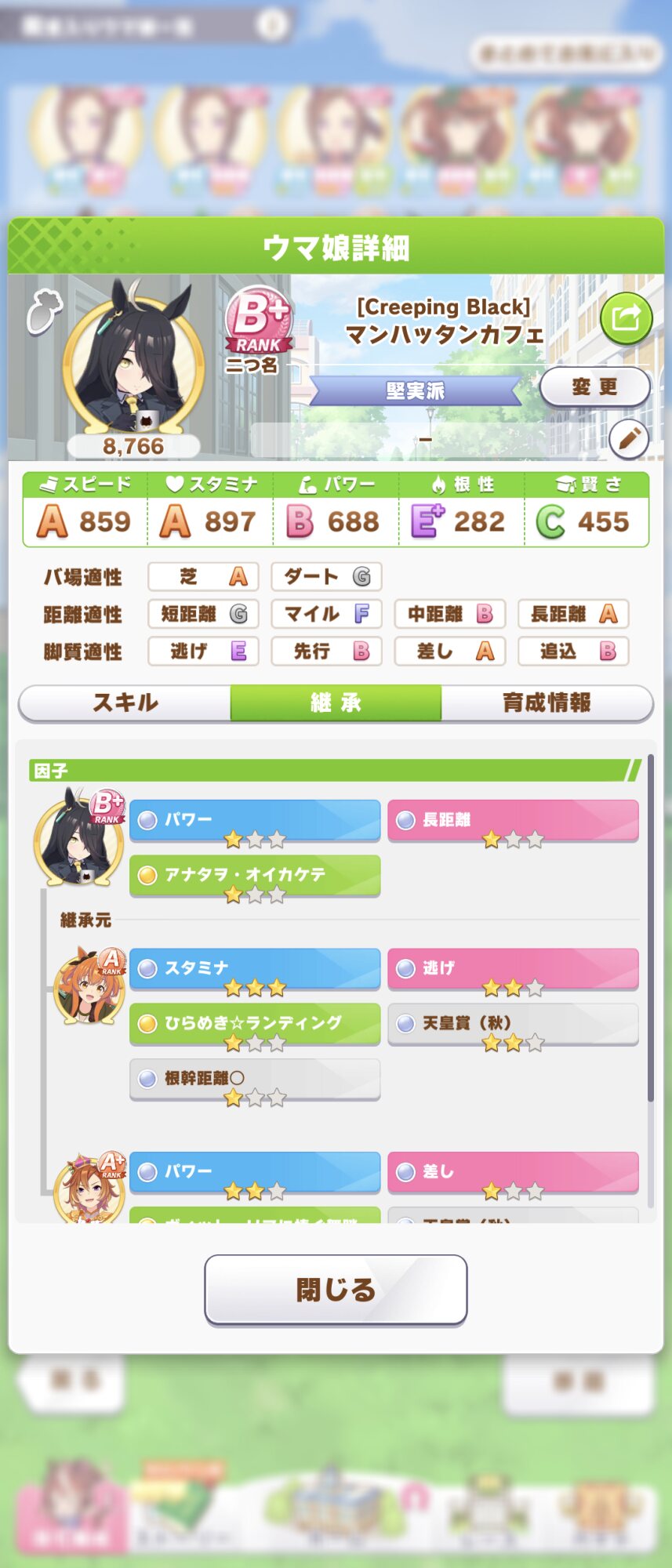This screenshot has width=672, height=1568.
Task: Tap the 逃げ pink factor
Action: (x=513, y=969)
